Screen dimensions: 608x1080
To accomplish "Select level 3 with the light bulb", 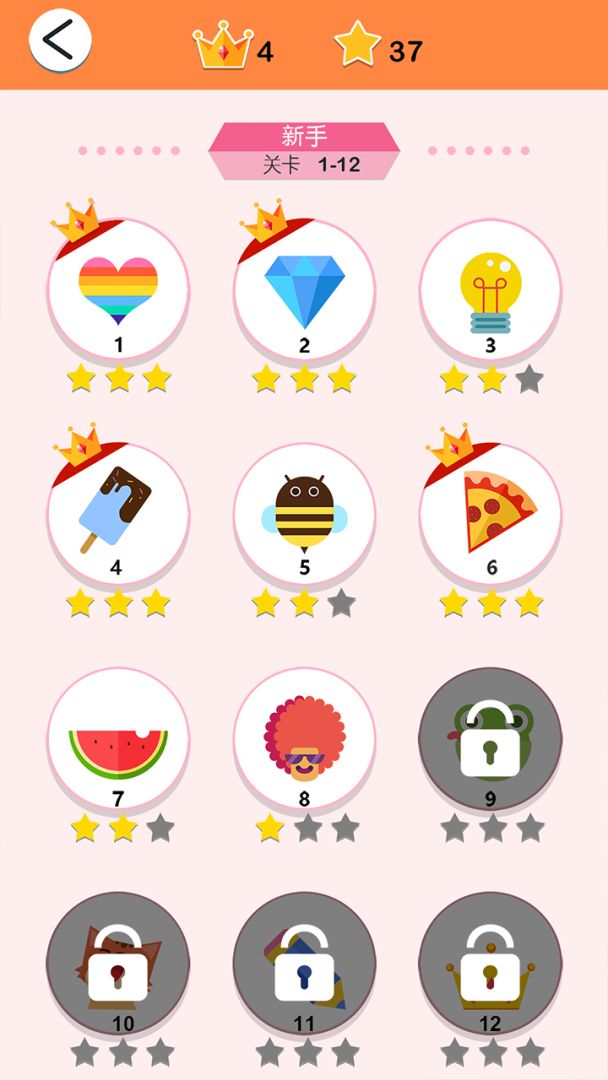I will click(490, 289).
